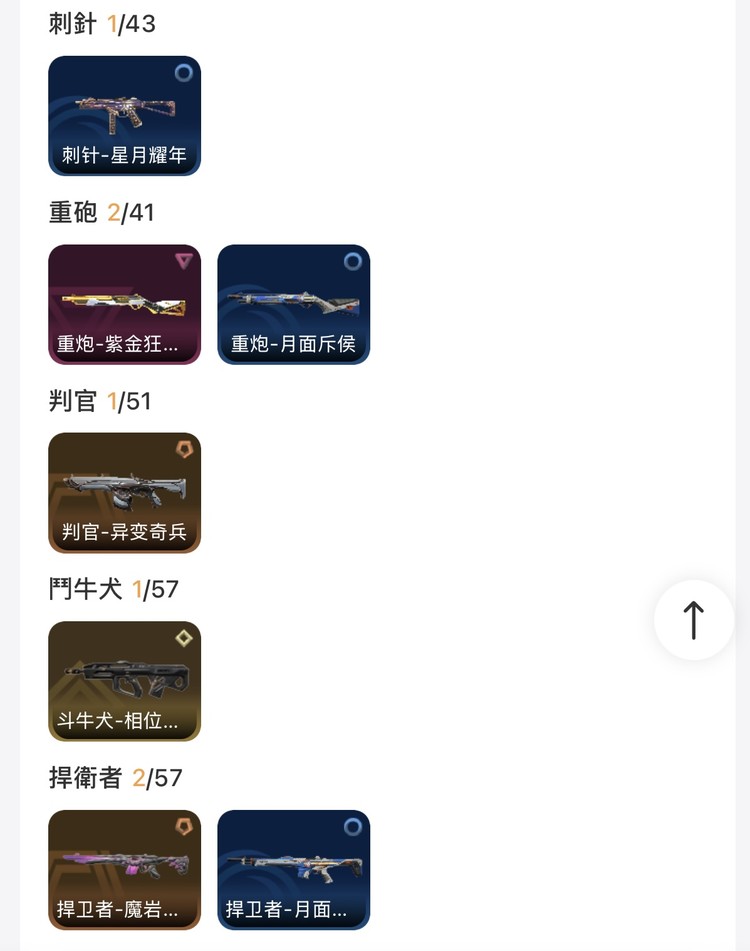Select the 斗牛犬-相位 skin thumbnail
750x951 pixels.
(x=124, y=681)
